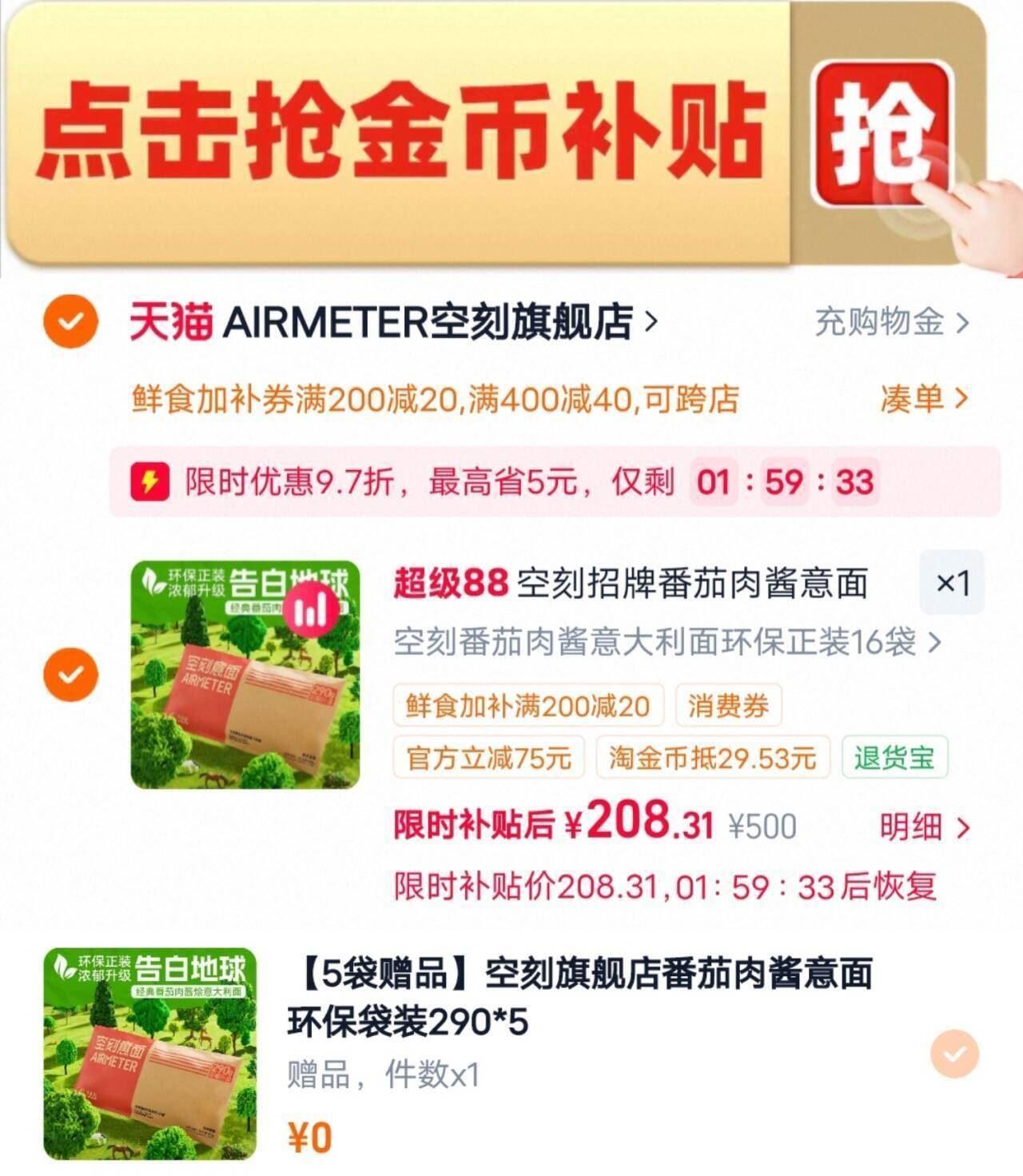
Task: Tap the 消费券 tag
Action: (x=728, y=705)
